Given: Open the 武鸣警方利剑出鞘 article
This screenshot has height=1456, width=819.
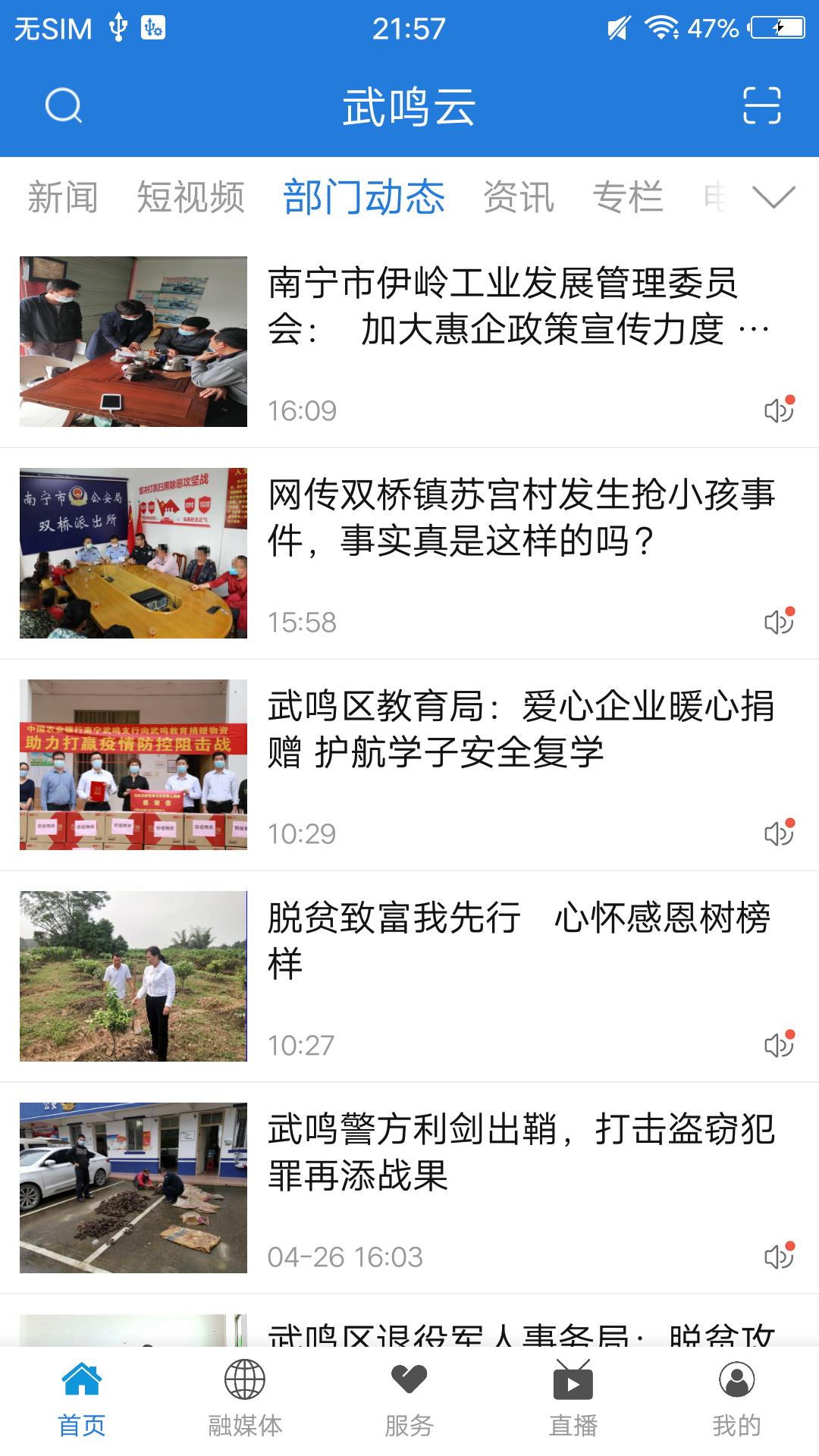Looking at the screenshot, I should pos(409,1188).
